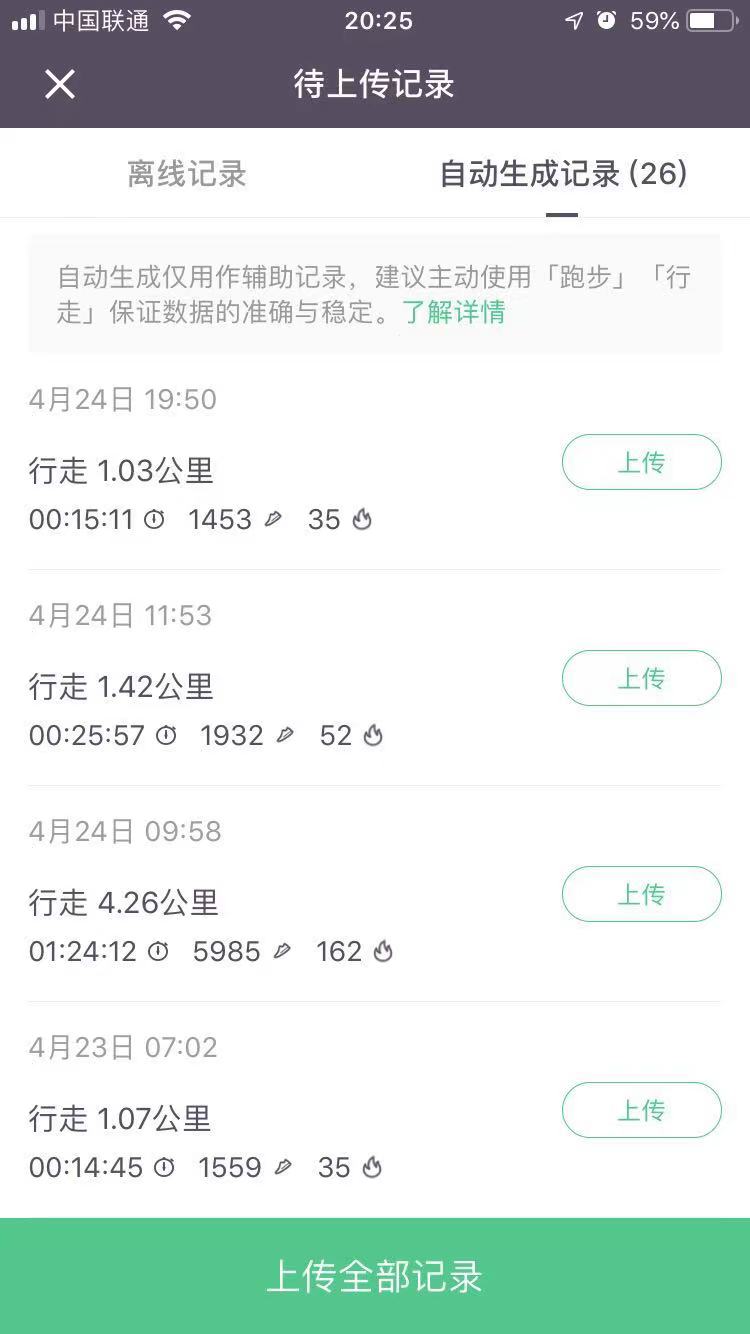Open the 了解详情 link
This screenshot has height=1334, width=750.
(x=453, y=312)
